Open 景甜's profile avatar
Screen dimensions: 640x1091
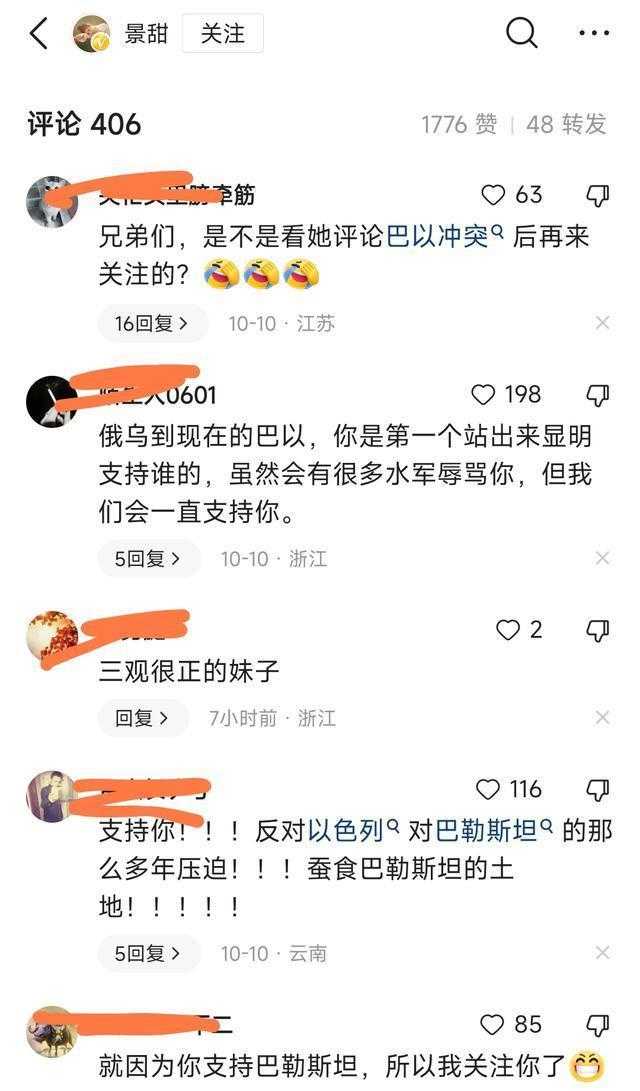[92, 34]
